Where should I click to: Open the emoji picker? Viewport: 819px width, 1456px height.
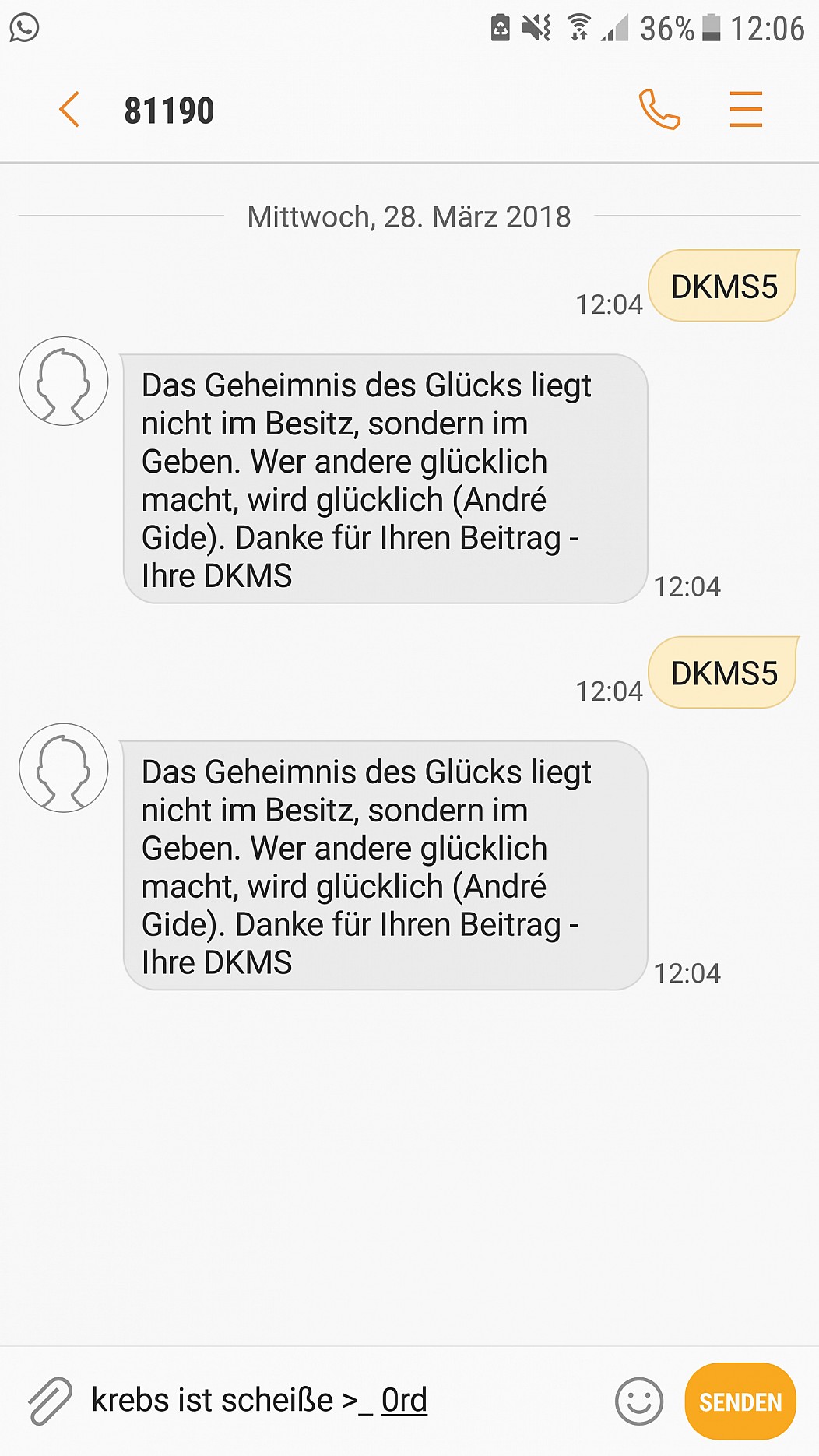coord(638,1401)
